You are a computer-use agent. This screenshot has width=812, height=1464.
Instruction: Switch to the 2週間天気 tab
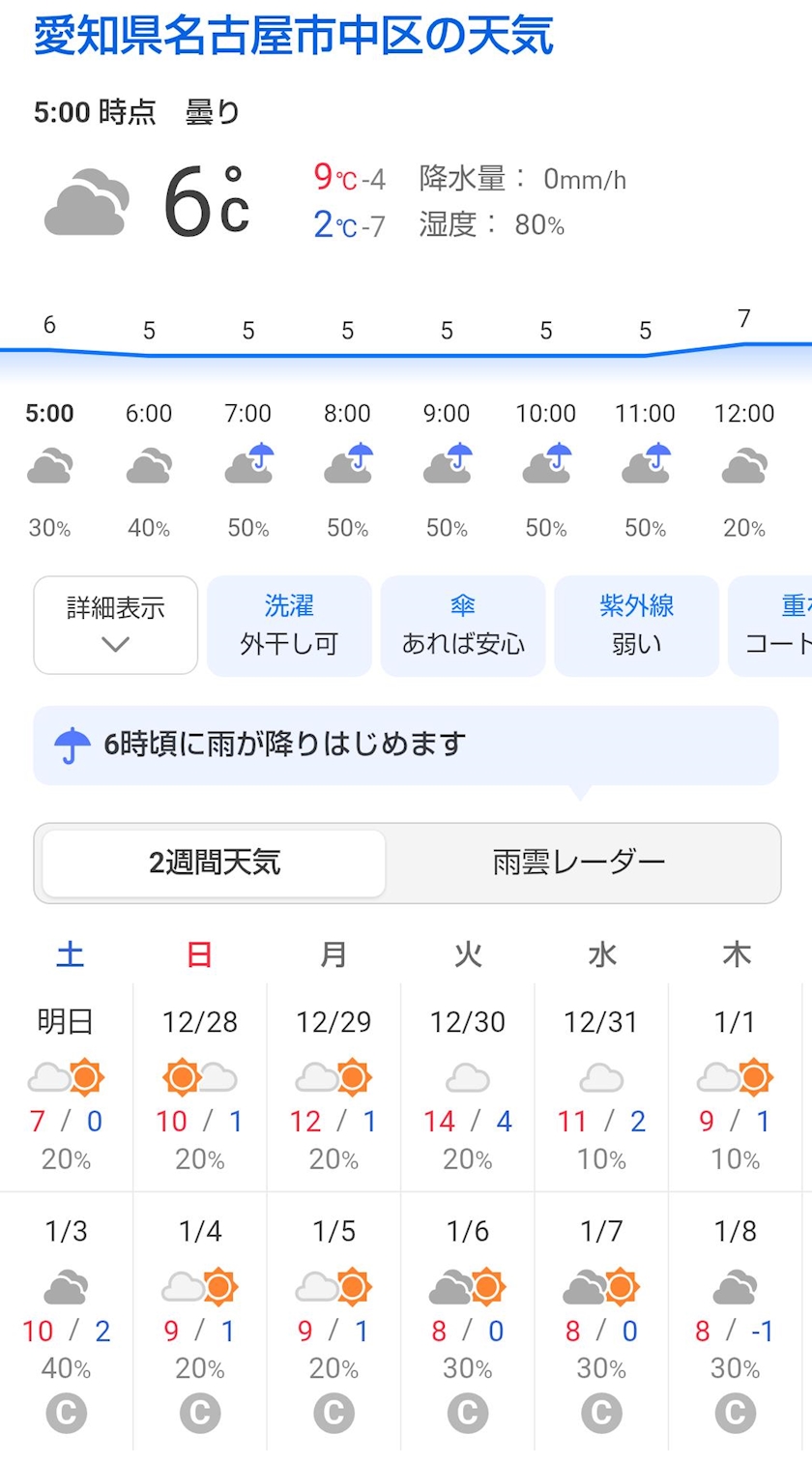215,863
